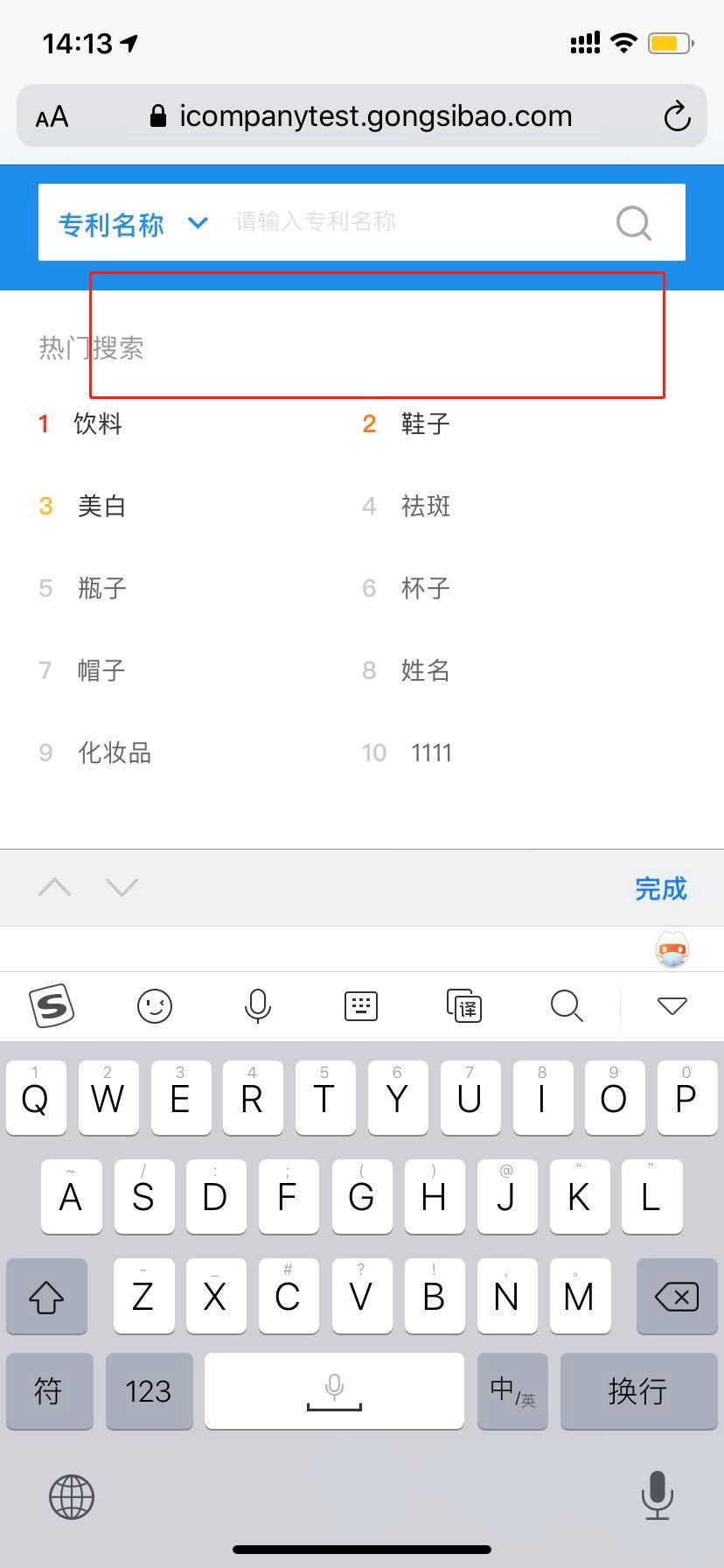This screenshot has width=724, height=1568.
Task: Select hot search term 鞋子
Action: click(425, 424)
